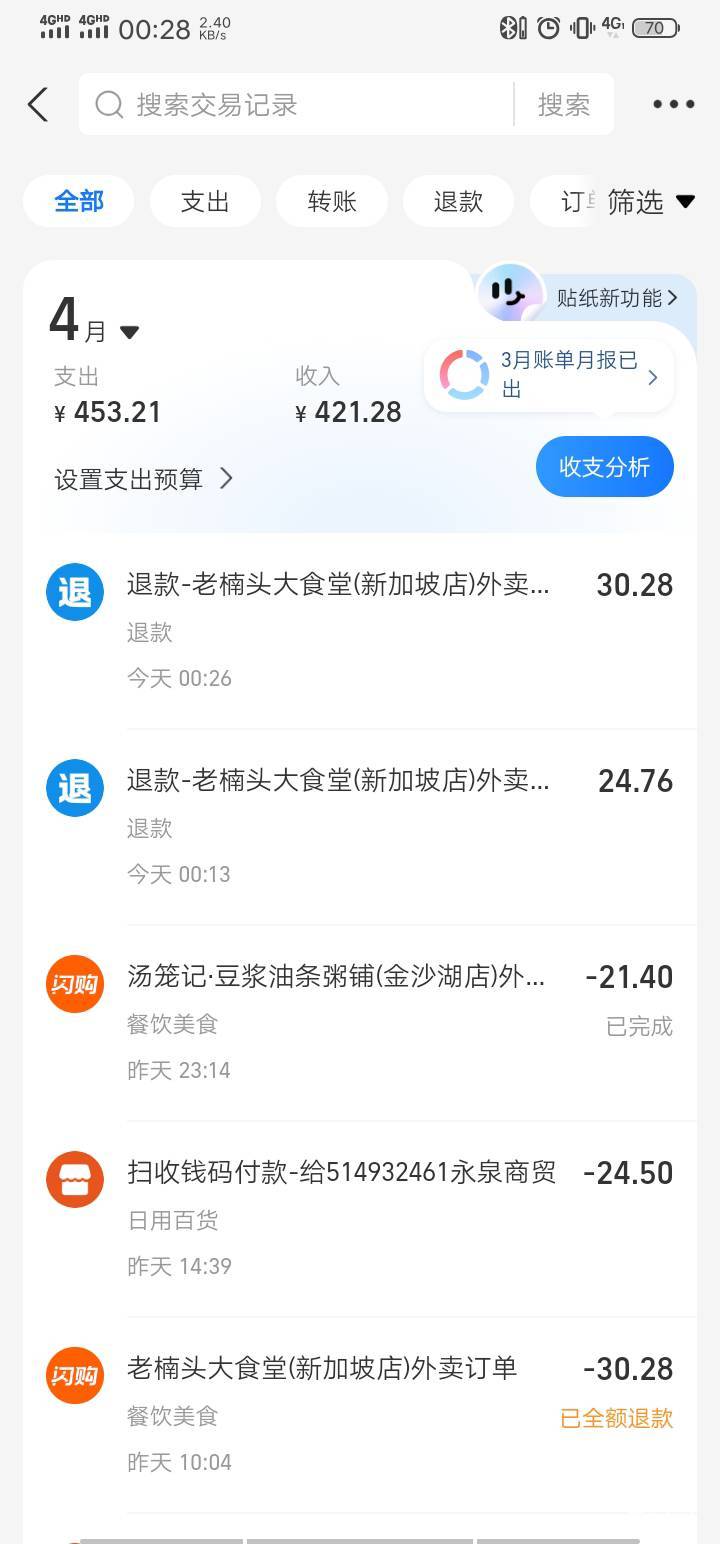
Task: Switch to the 转账 filter chip
Action: click(332, 201)
